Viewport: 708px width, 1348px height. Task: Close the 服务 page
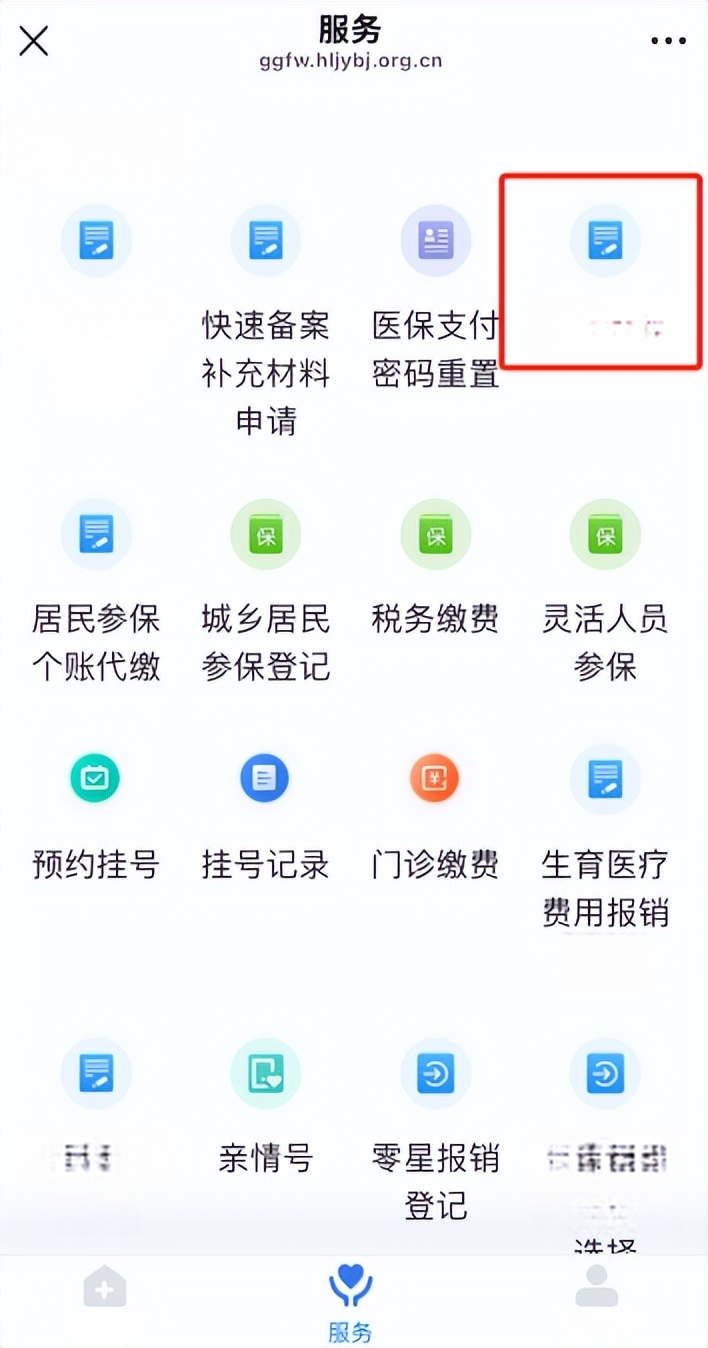34,41
